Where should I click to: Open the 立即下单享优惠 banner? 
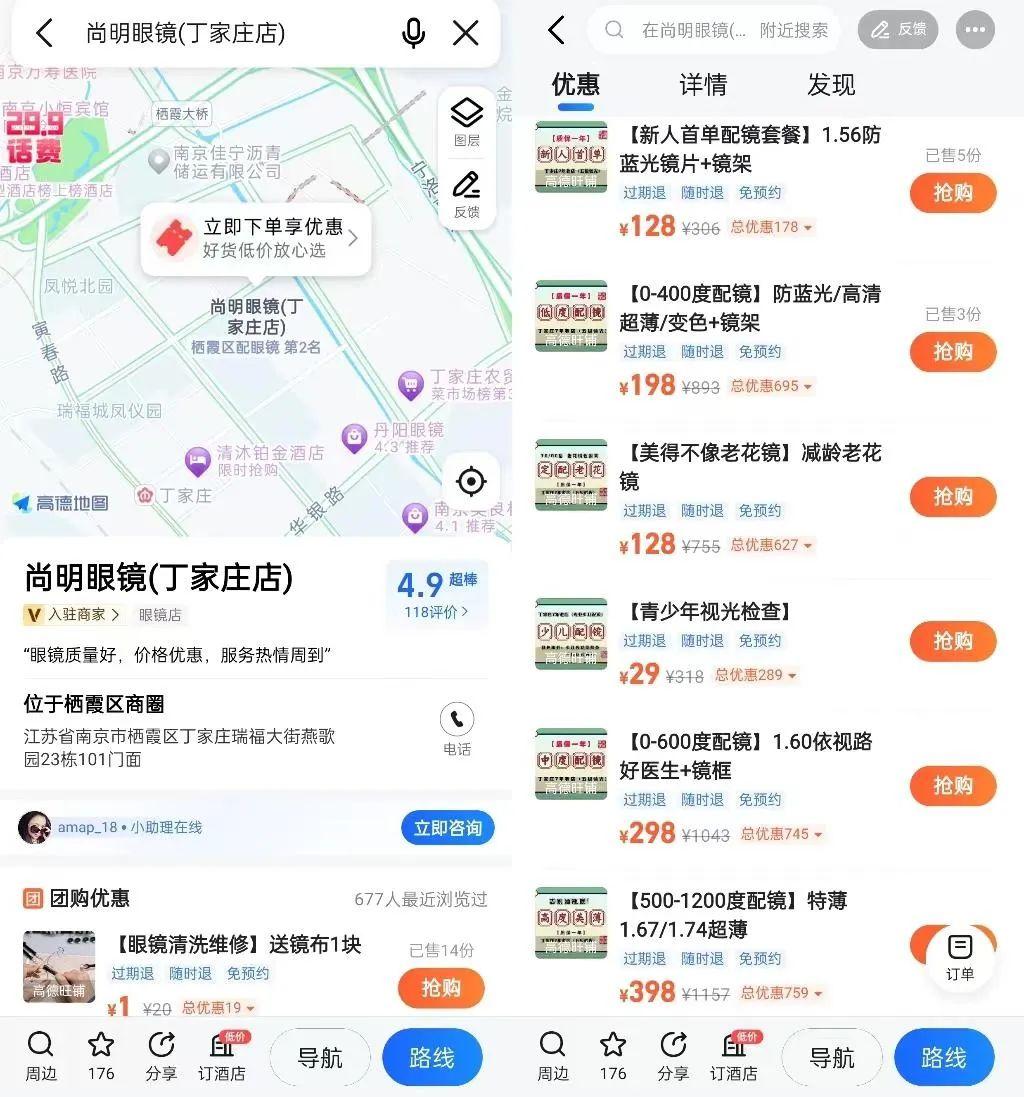click(x=256, y=238)
